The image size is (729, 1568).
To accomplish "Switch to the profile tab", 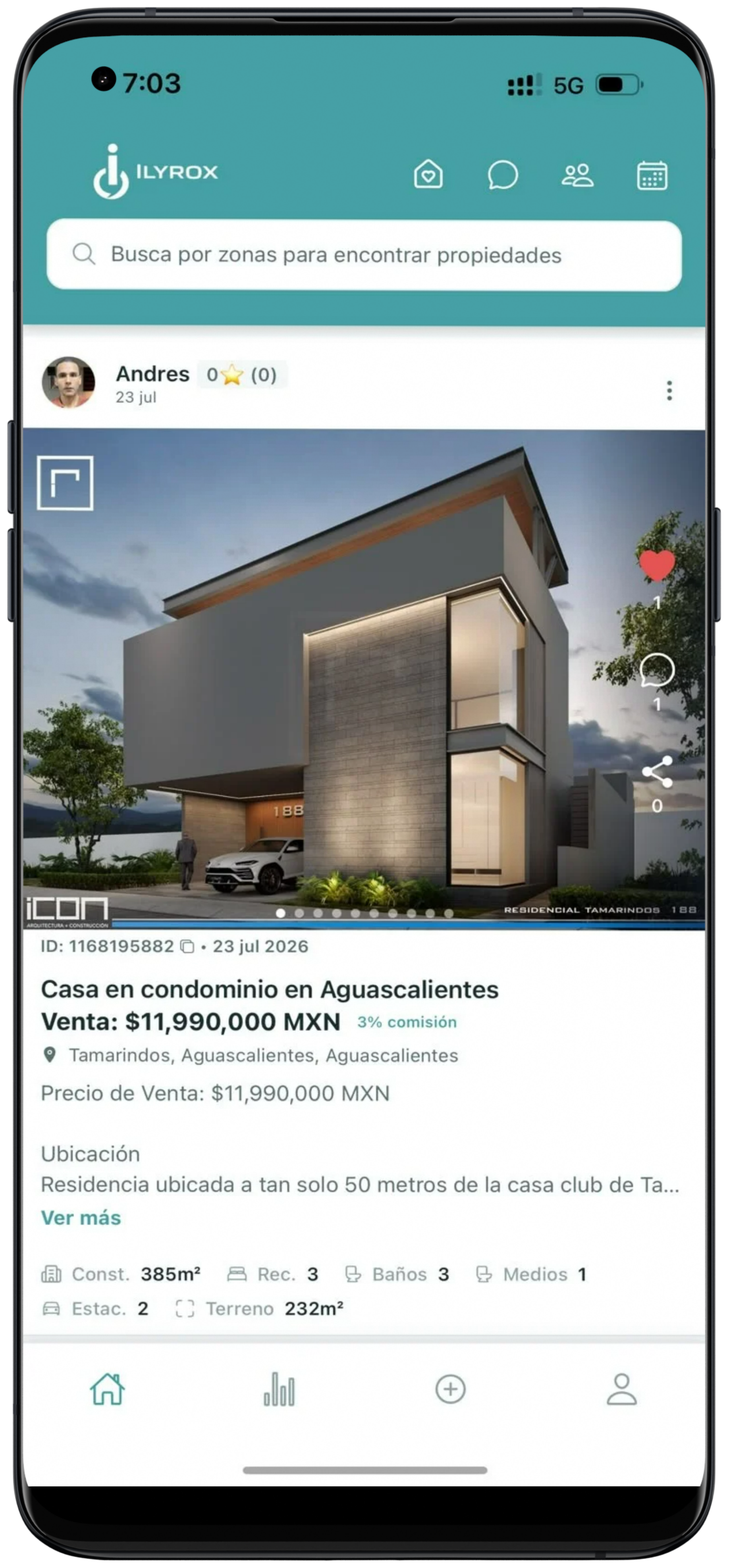I will pos(621,1389).
